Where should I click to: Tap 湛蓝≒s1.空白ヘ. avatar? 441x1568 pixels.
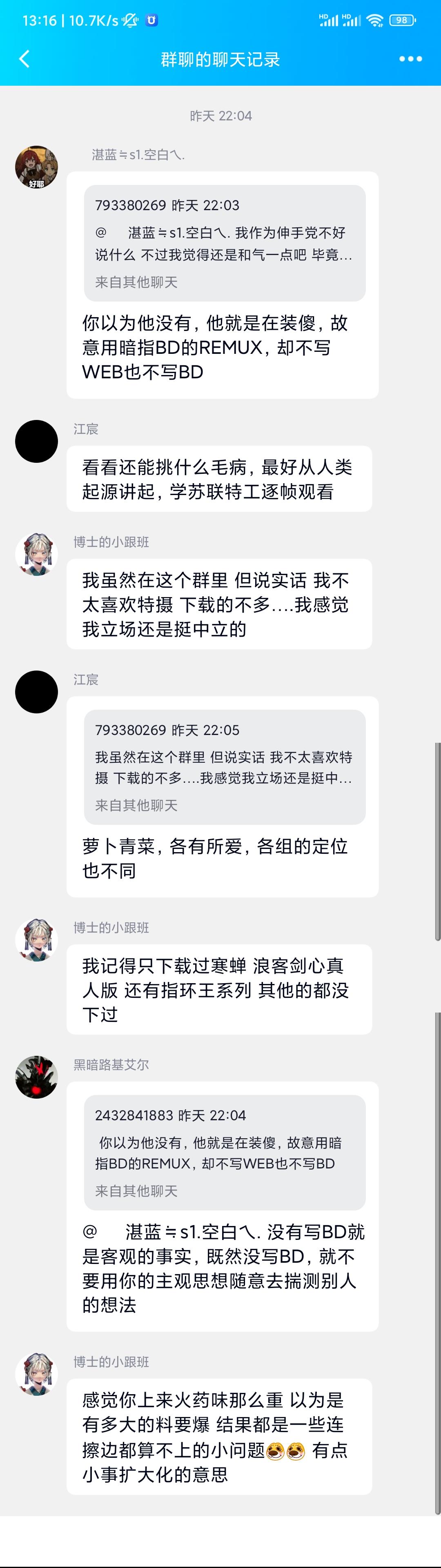click(x=37, y=167)
